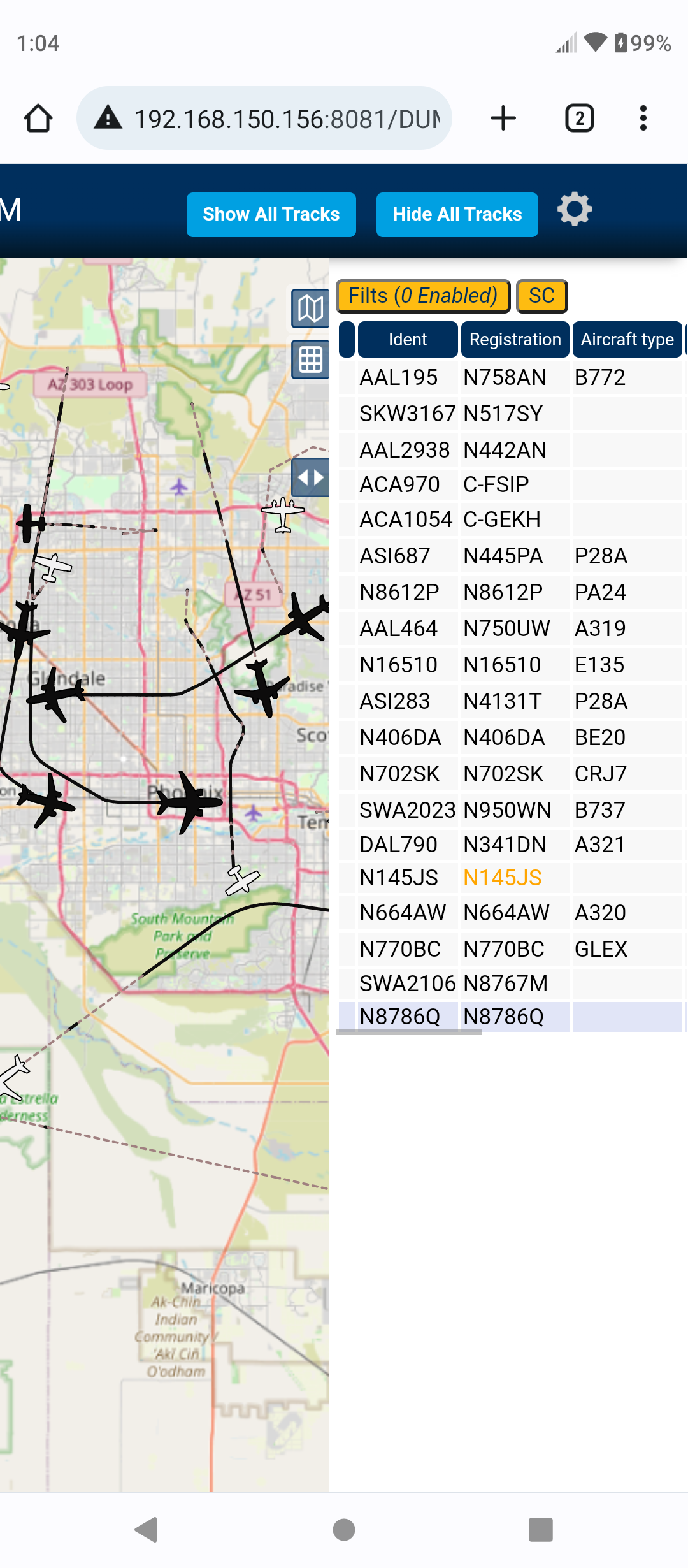Select the SWA2023 aircraft row
The height and width of the screenshot is (1568, 688).
[510, 809]
